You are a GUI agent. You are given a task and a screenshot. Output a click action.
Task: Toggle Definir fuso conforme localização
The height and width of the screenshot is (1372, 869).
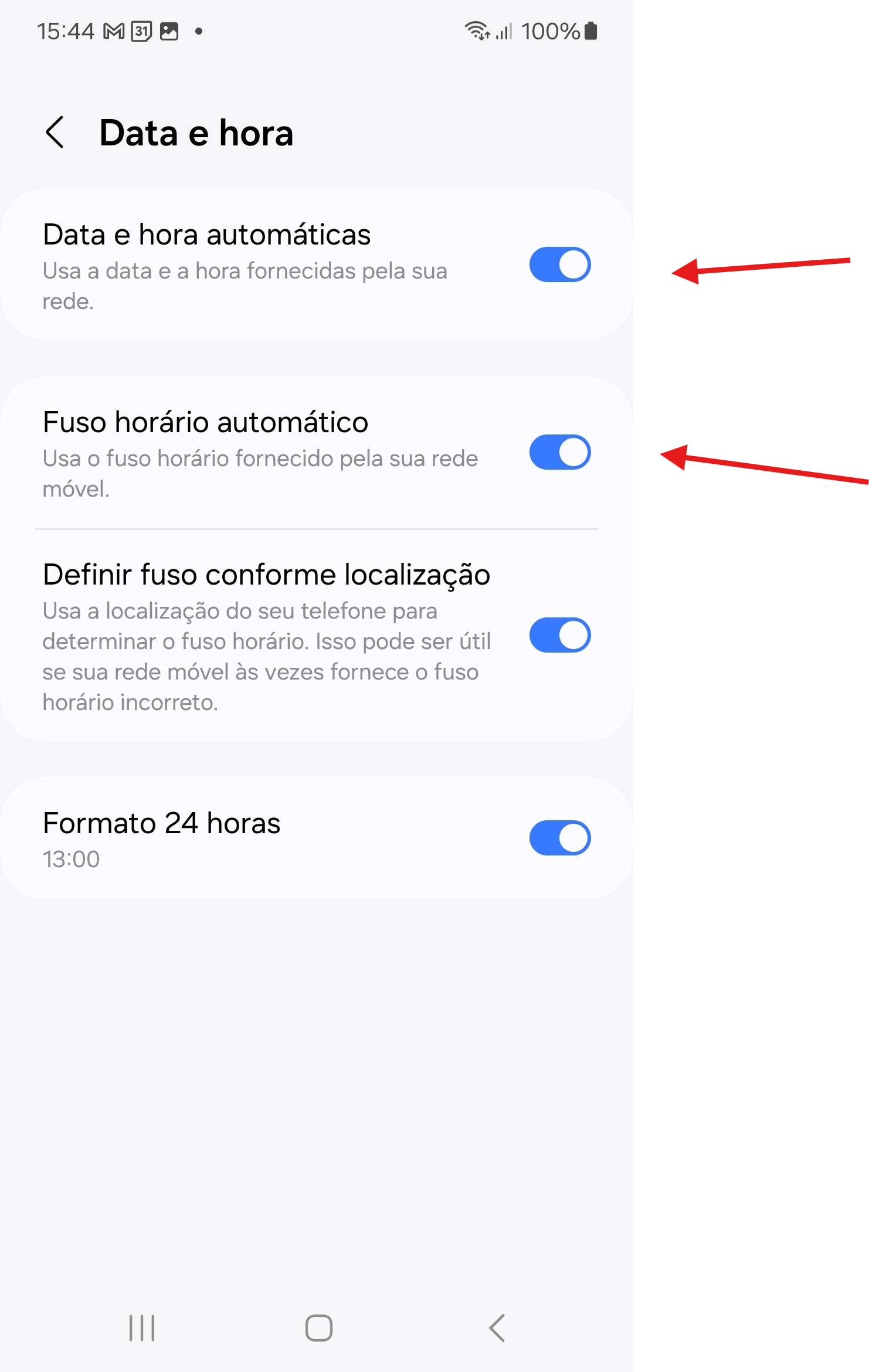pos(559,635)
